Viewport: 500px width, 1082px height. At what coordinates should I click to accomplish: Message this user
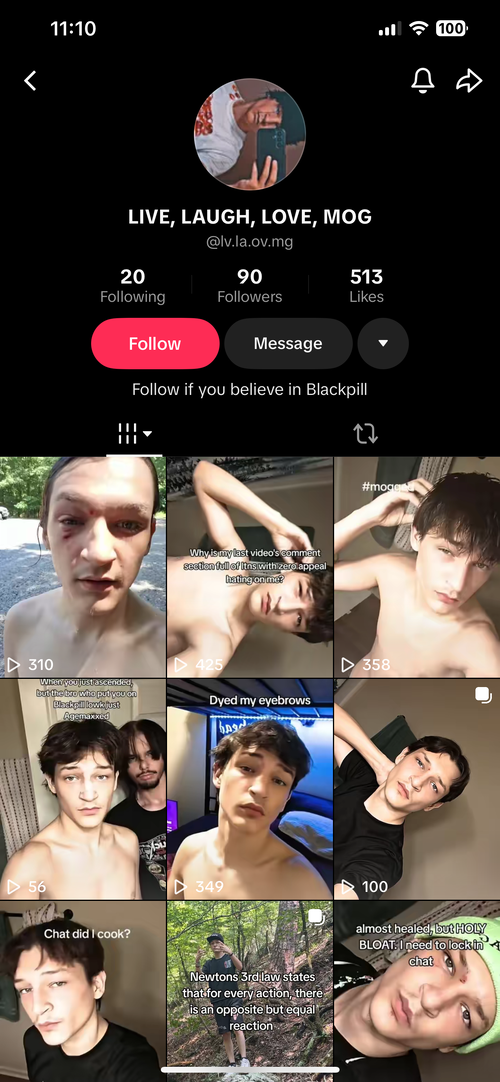click(x=288, y=344)
